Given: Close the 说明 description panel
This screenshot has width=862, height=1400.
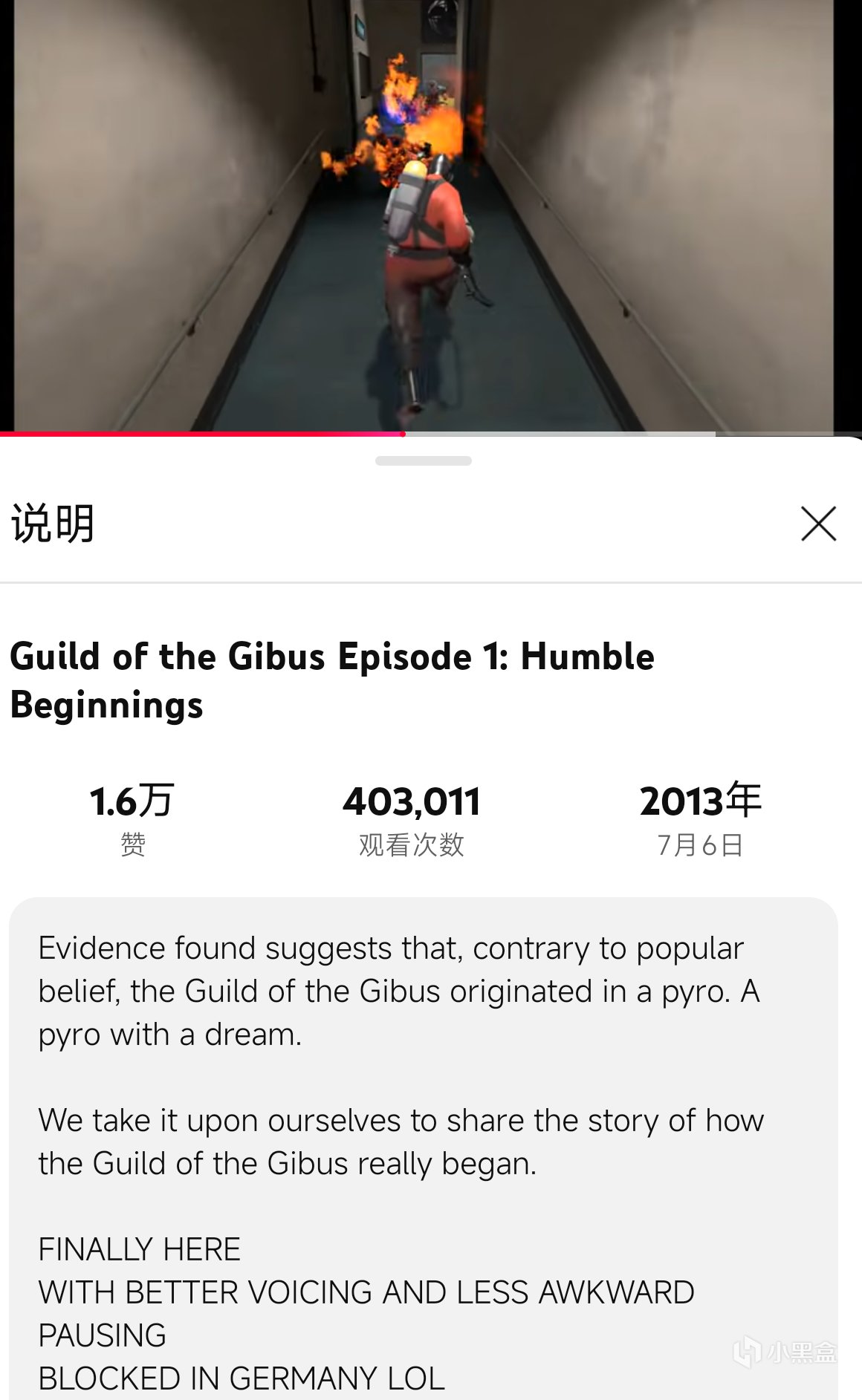Looking at the screenshot, I should tap(818, 524).
